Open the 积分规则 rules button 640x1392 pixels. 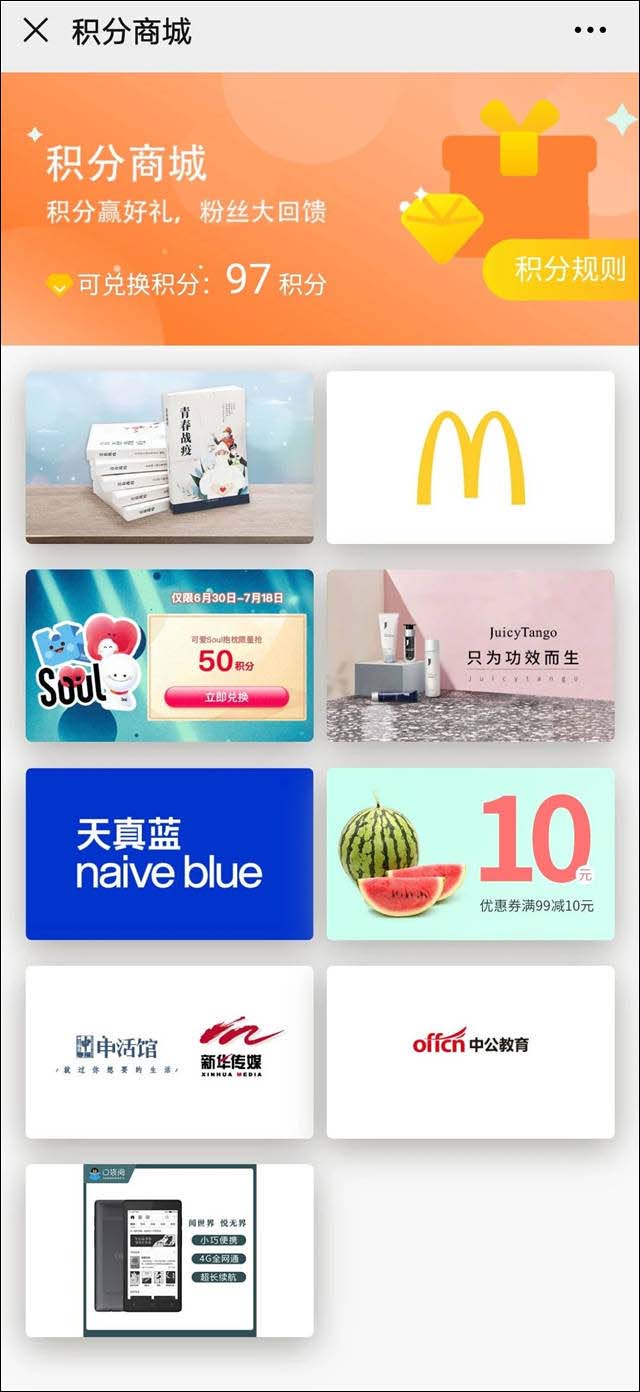point(568,269)
